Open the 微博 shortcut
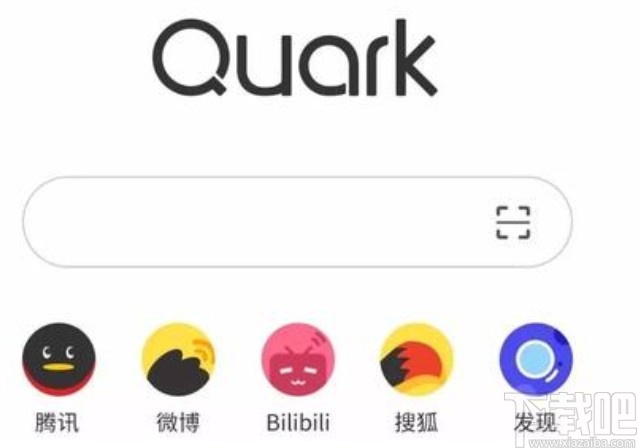This screenshot has height=448, width=639. tap(178, 364)
